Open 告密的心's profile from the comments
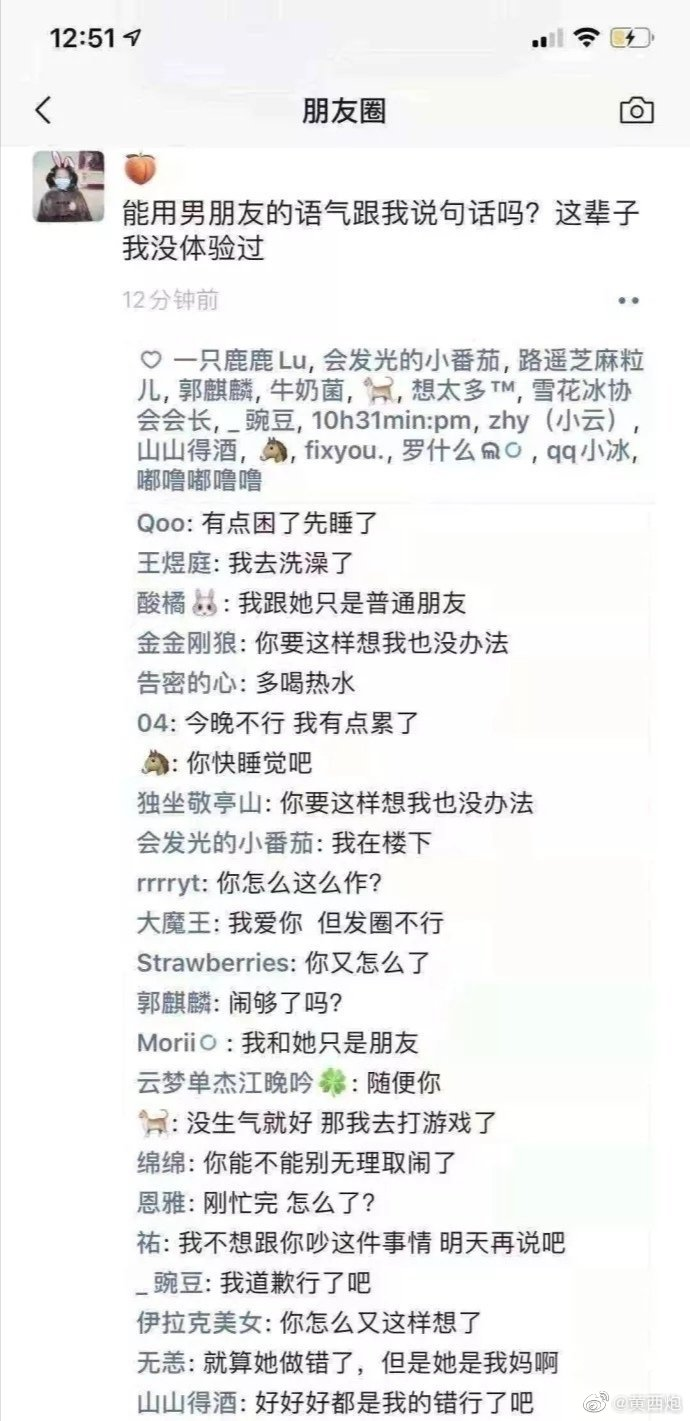Screen dimensions: 690x1421 point(187,684)
